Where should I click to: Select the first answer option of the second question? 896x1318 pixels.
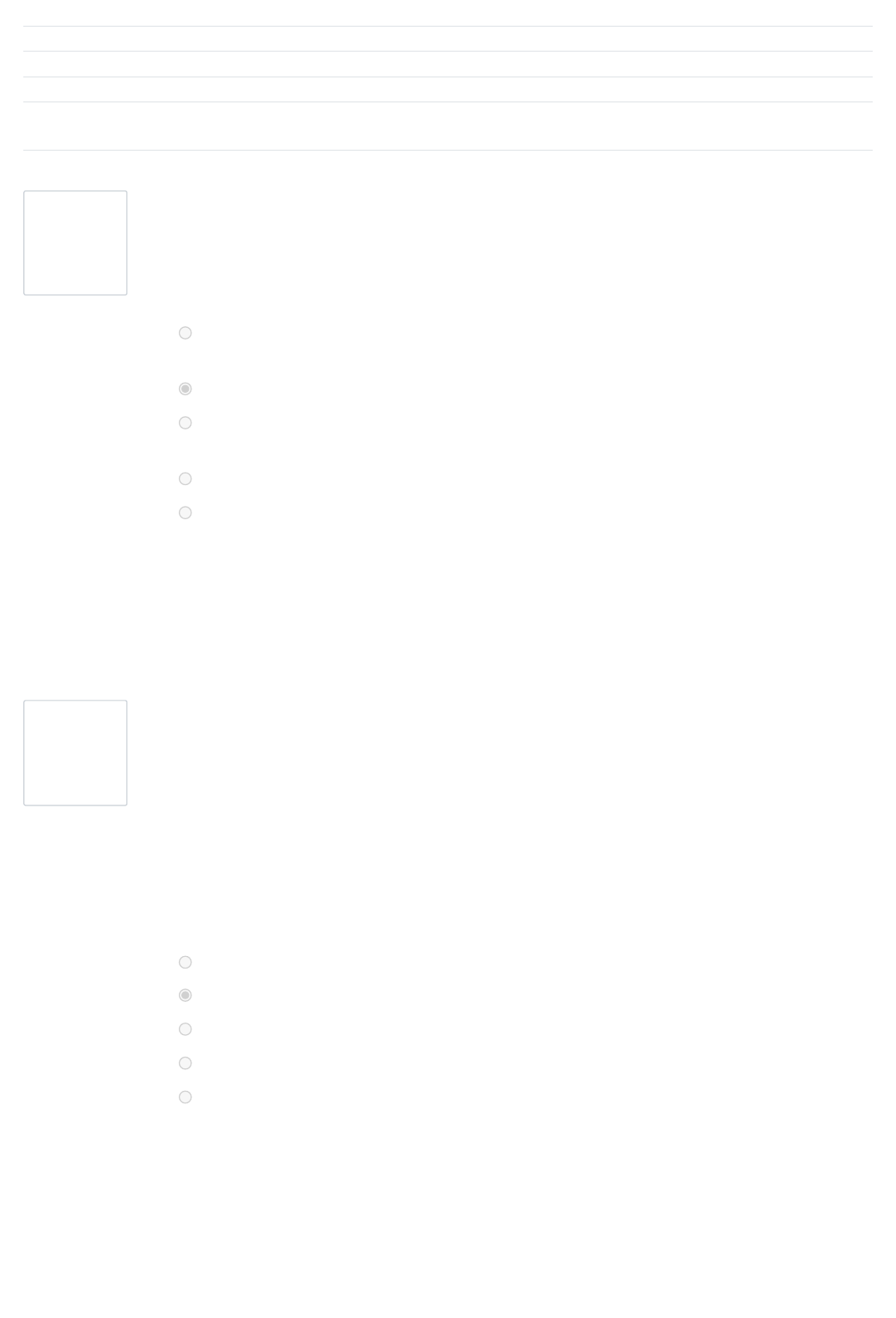[186, 962]
